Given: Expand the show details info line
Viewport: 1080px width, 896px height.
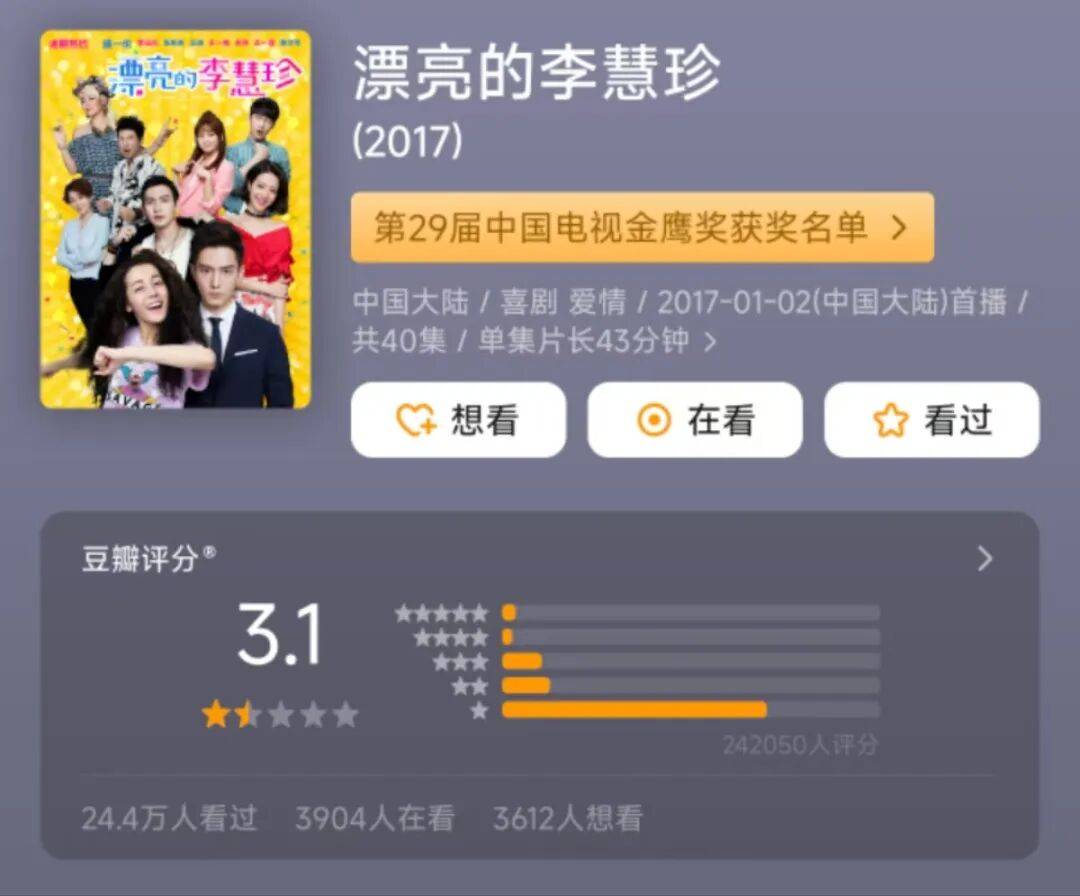Looking at the screenshot, I should click(710, 342).
